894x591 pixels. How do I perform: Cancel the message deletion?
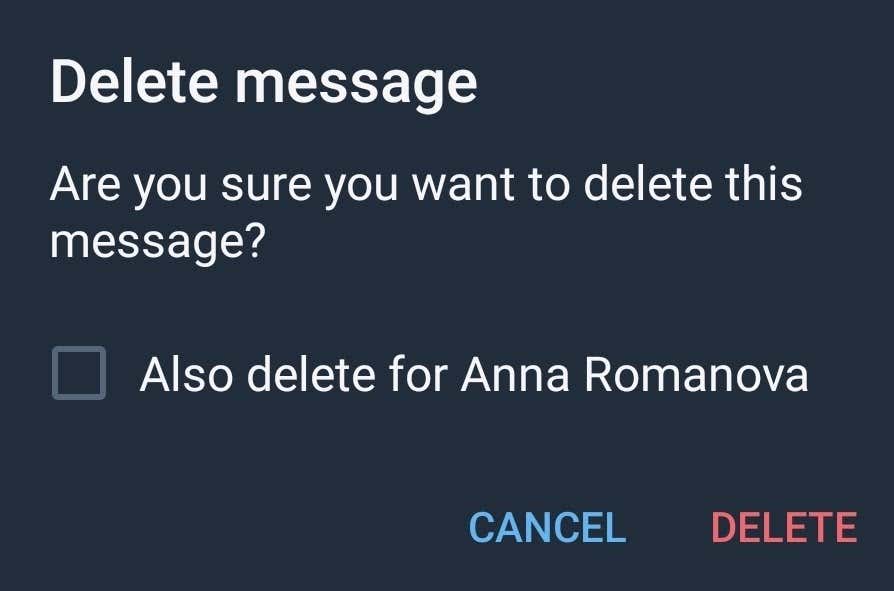[x=547, y=527]
